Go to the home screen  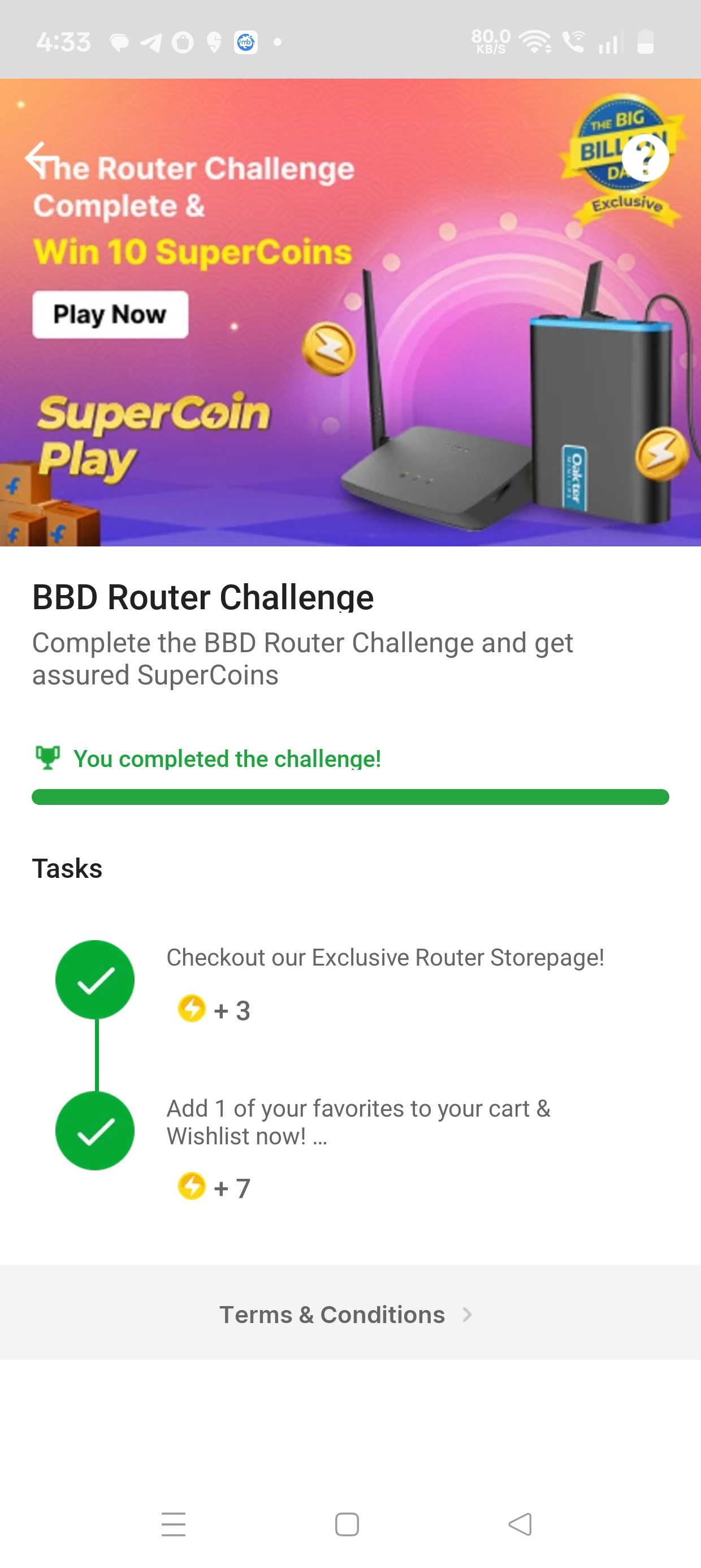(347, 1524)
